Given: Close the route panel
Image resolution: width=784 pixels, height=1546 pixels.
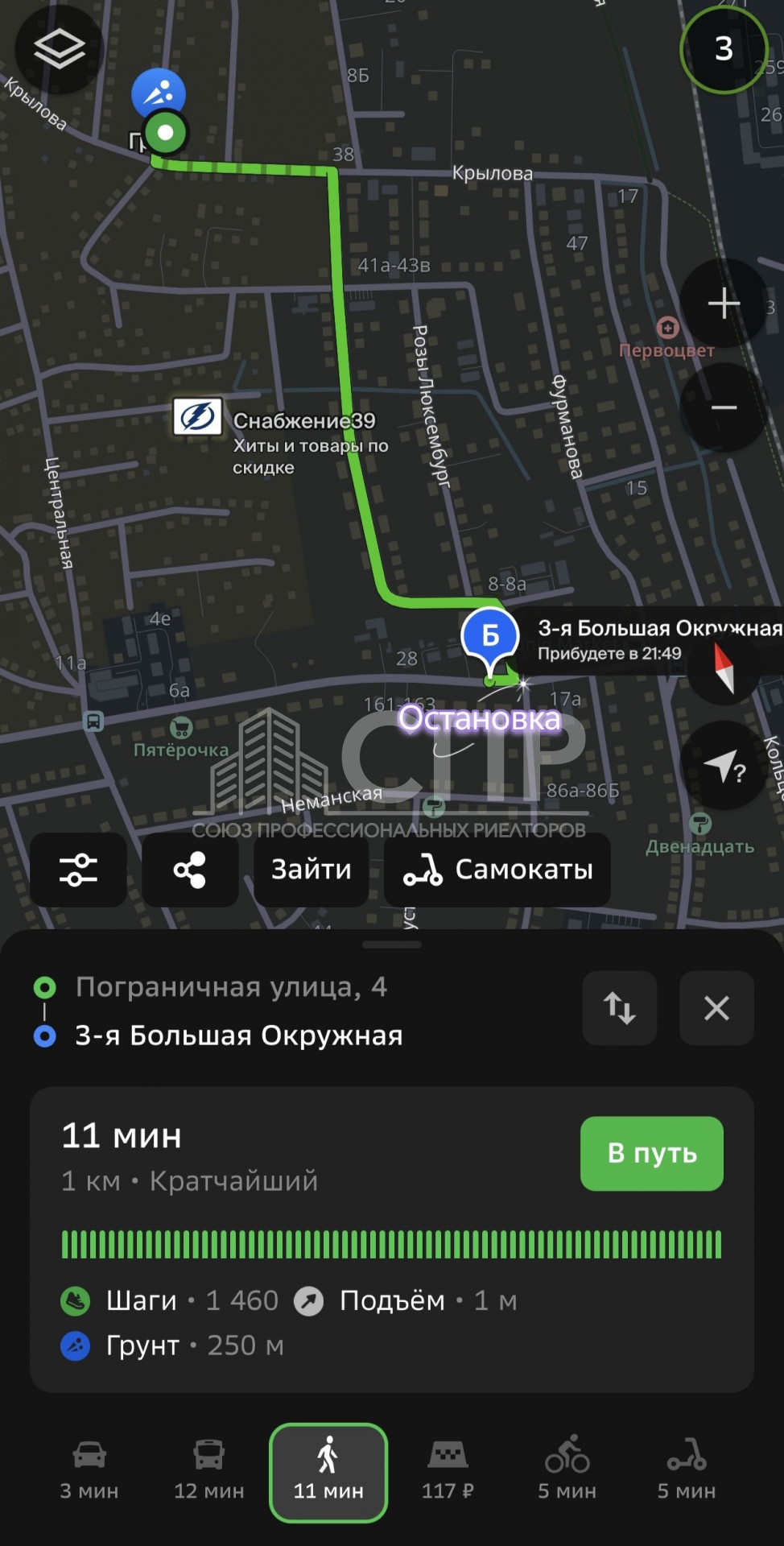Looking at the screenshot, I should [716, 1008].
